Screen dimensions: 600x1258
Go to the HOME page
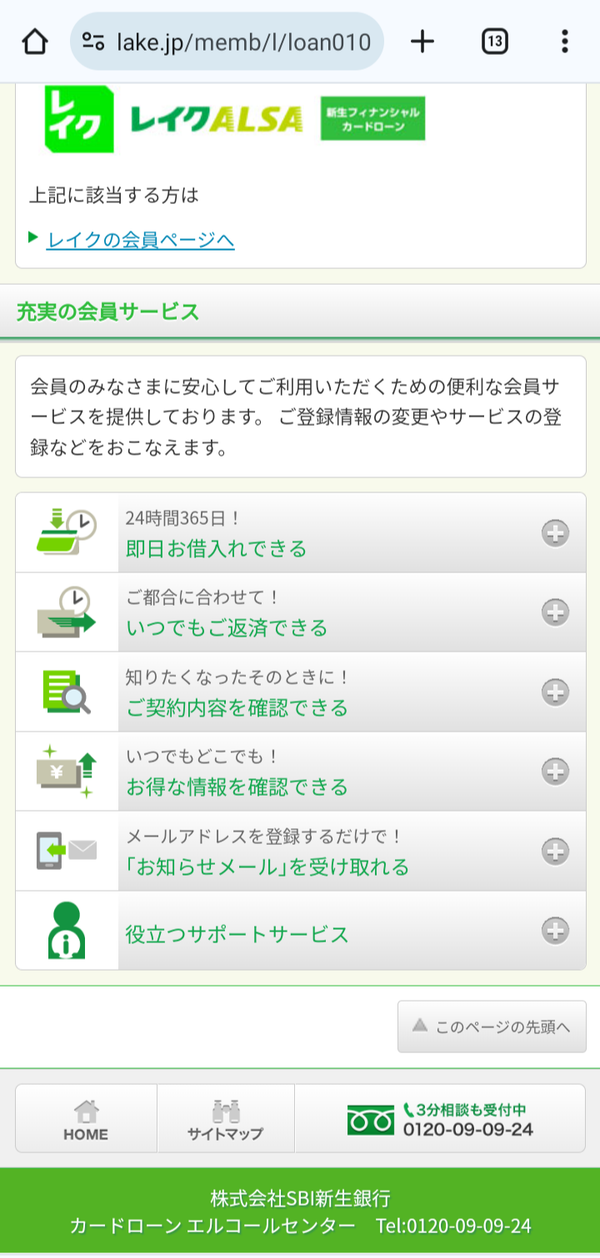(x=86, y=1119)
